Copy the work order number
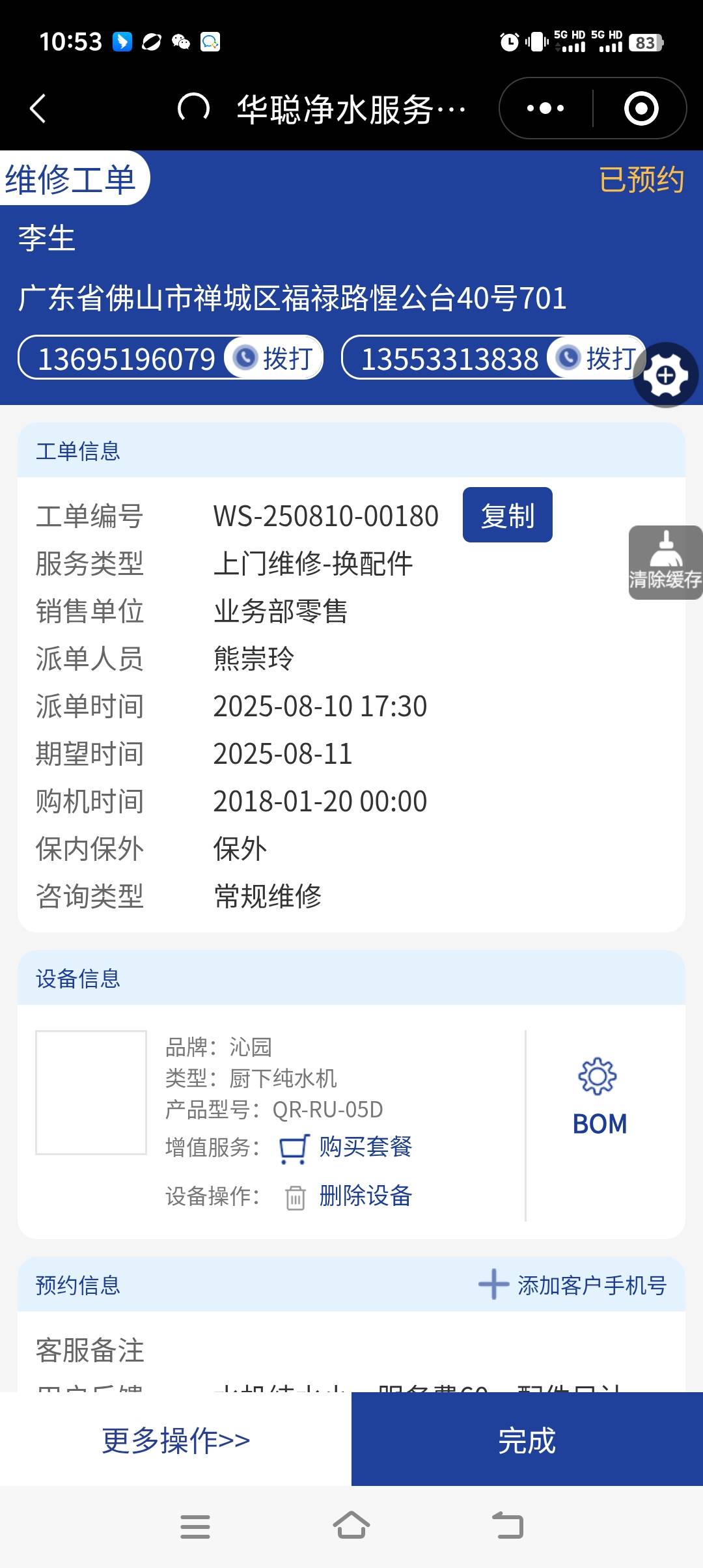703x1568 pixels. [x=507, y=515]
